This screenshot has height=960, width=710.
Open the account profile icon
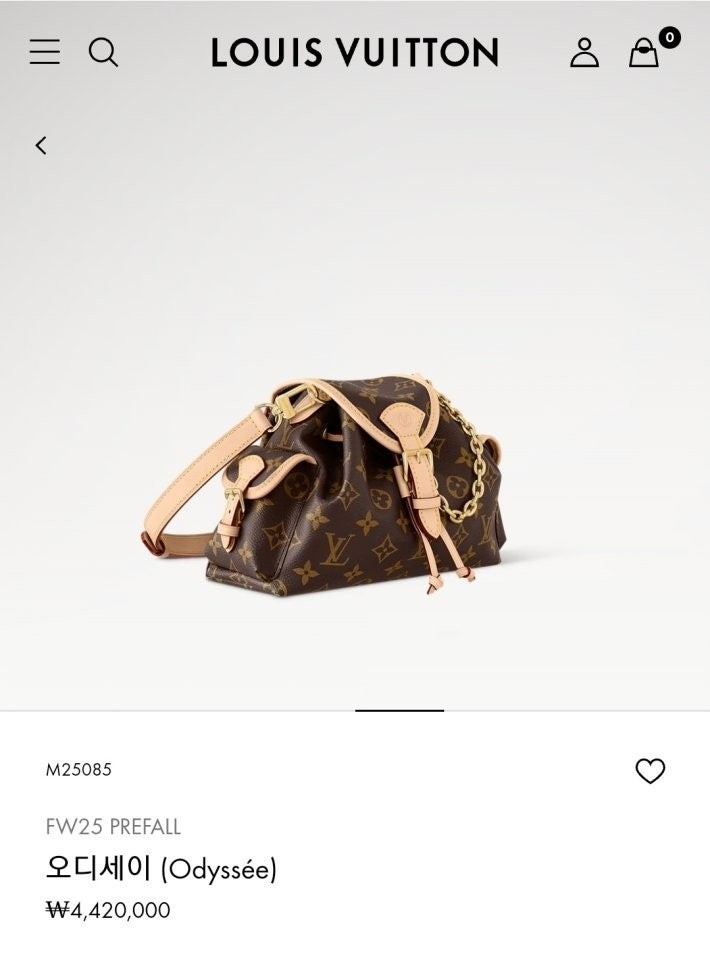click(584, 52)
